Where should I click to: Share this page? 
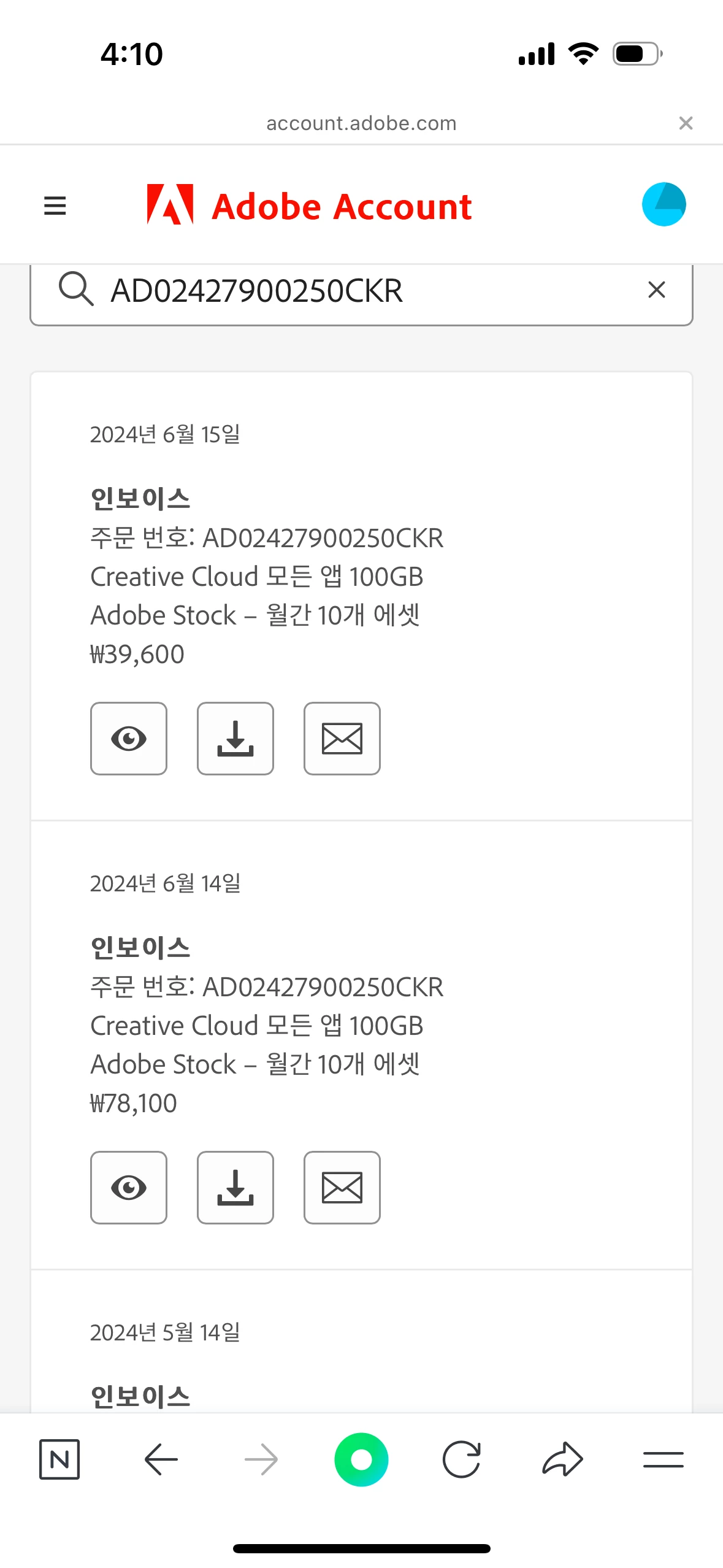[x=562, y=1459]
